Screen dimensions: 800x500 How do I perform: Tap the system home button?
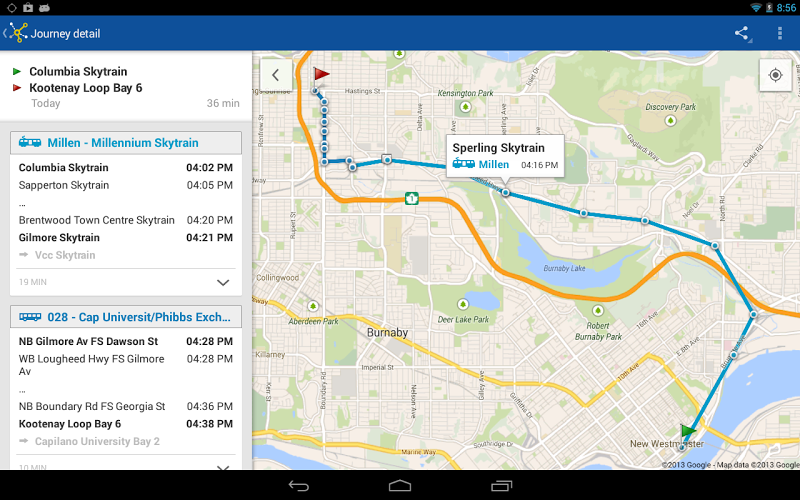point(400,486)
